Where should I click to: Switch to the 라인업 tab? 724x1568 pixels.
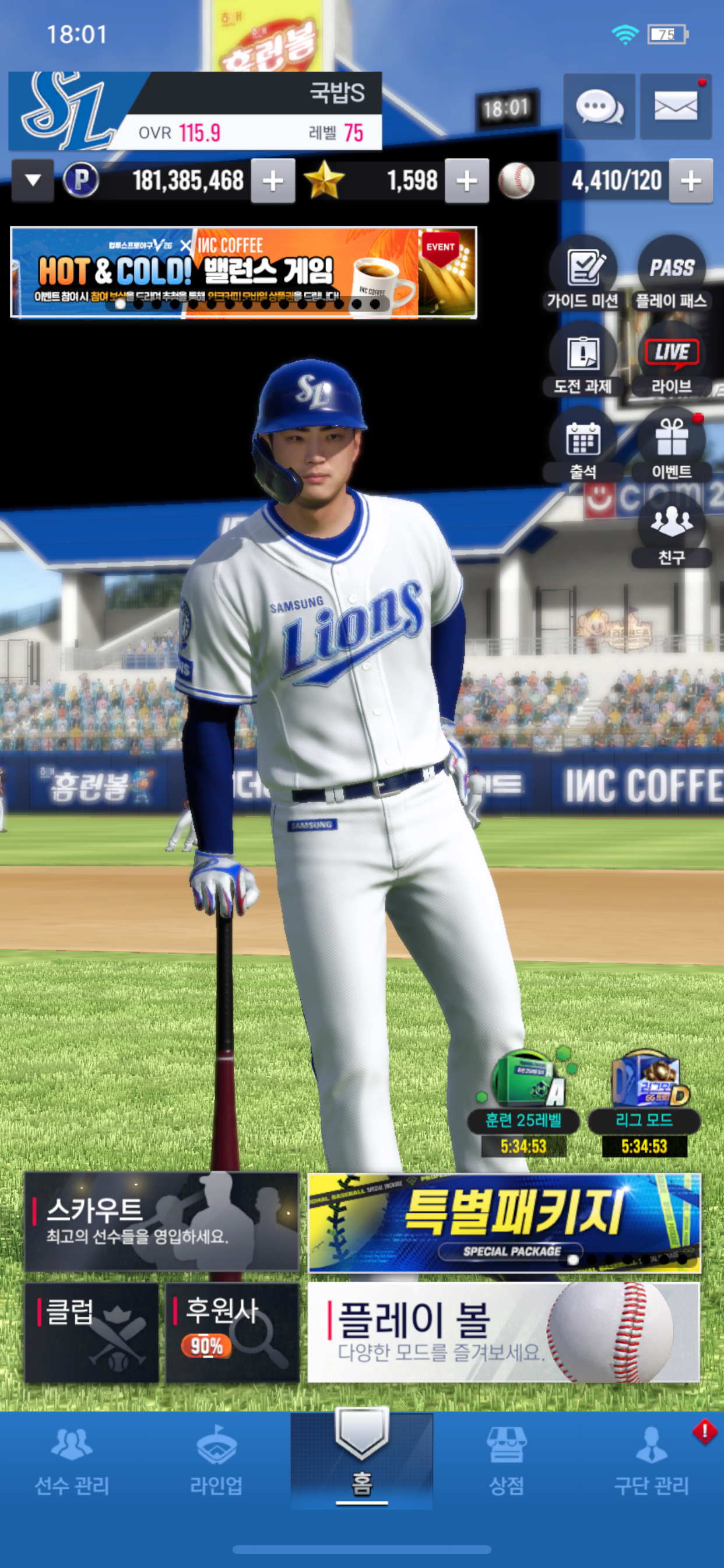click(x=217, y=1461)
